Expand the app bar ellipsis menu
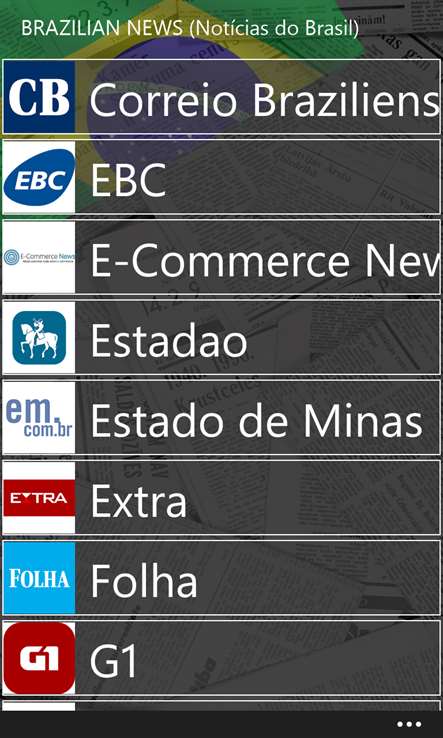Image resolution: width=443 pixels, height=738 pixels. coord(409,724)
